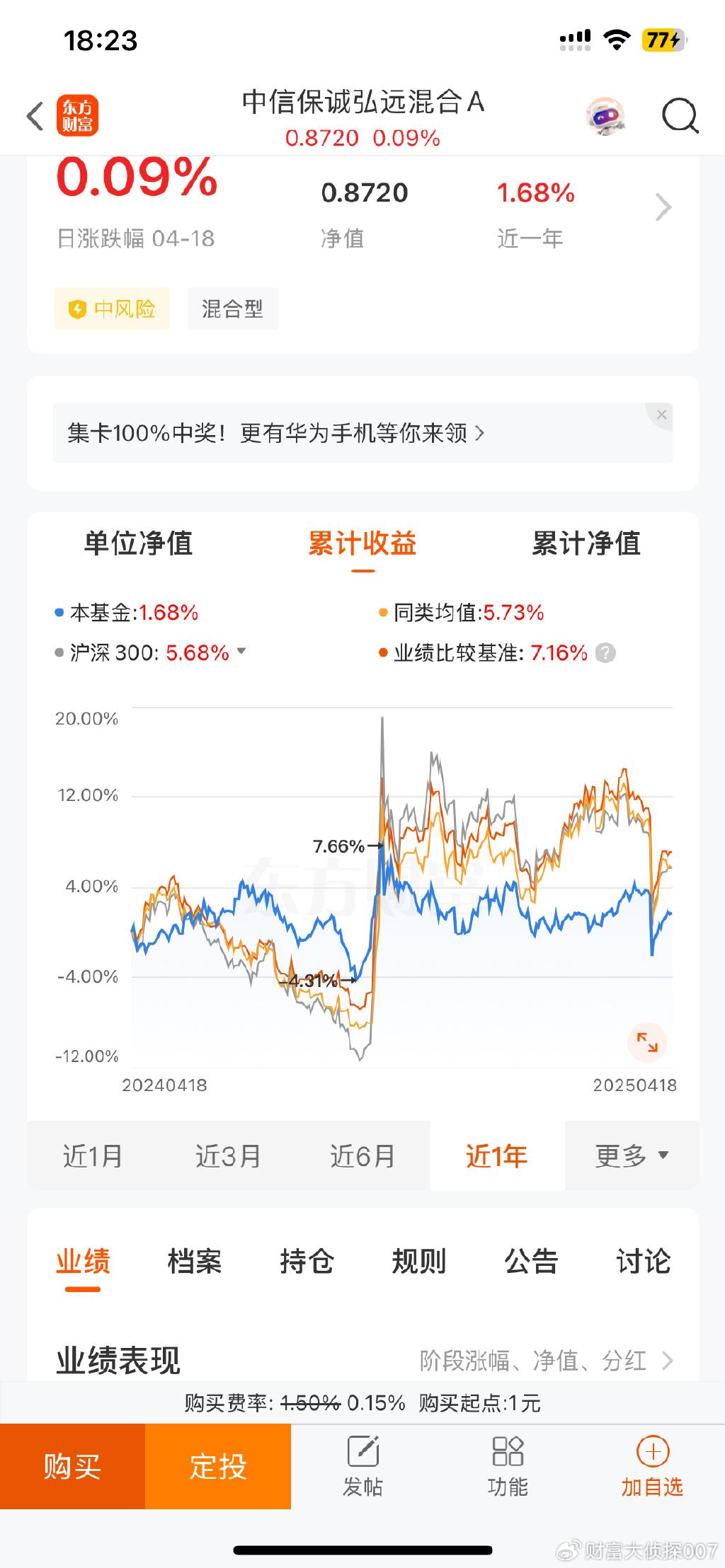Viewport: 725px width, 1568px height.
Task: Dismiss the 集卡100%中奖 banner
Action: (x=661, y=415)
